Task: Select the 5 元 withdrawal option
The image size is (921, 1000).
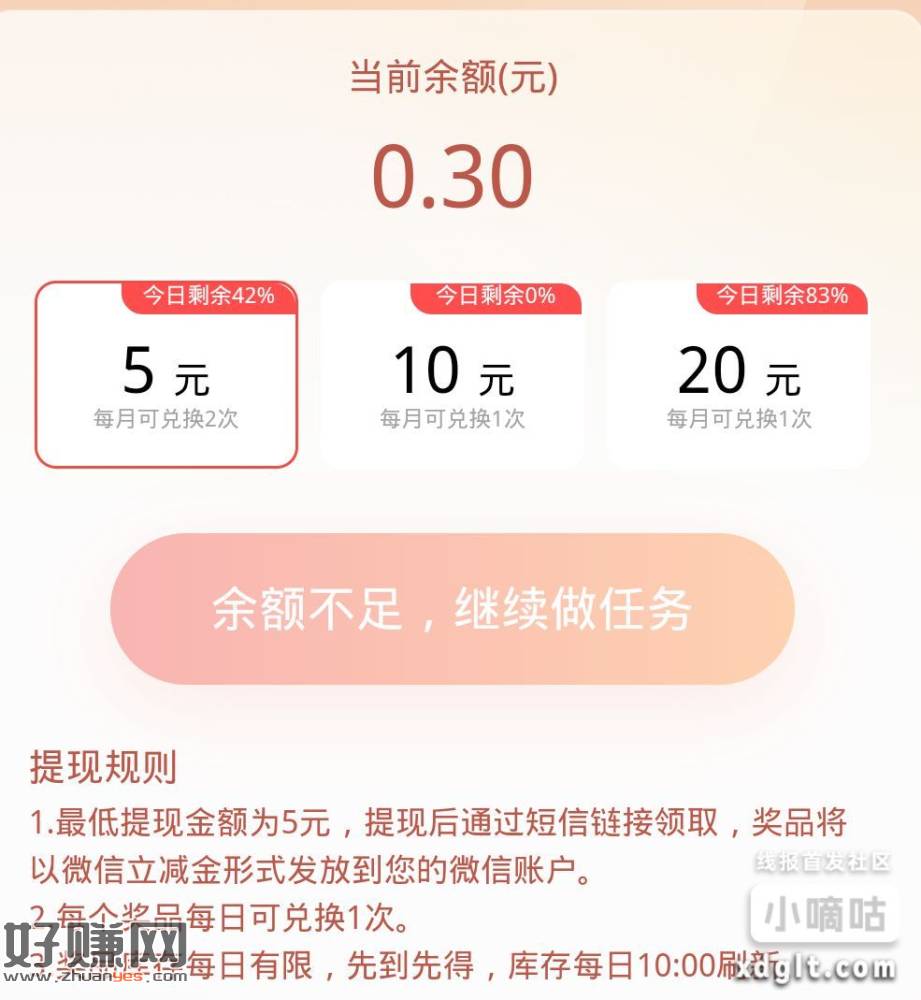Action: point(166,376)
